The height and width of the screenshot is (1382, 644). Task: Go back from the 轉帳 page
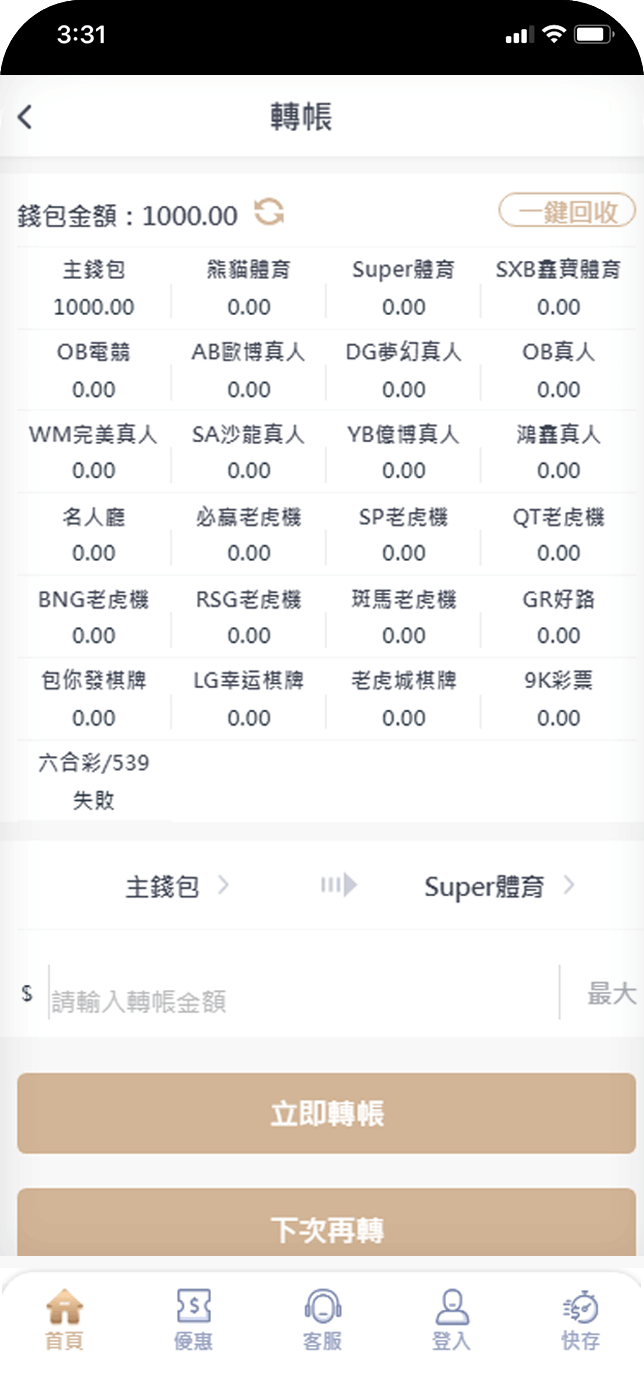pyautogui.click(x=26, y=117)
